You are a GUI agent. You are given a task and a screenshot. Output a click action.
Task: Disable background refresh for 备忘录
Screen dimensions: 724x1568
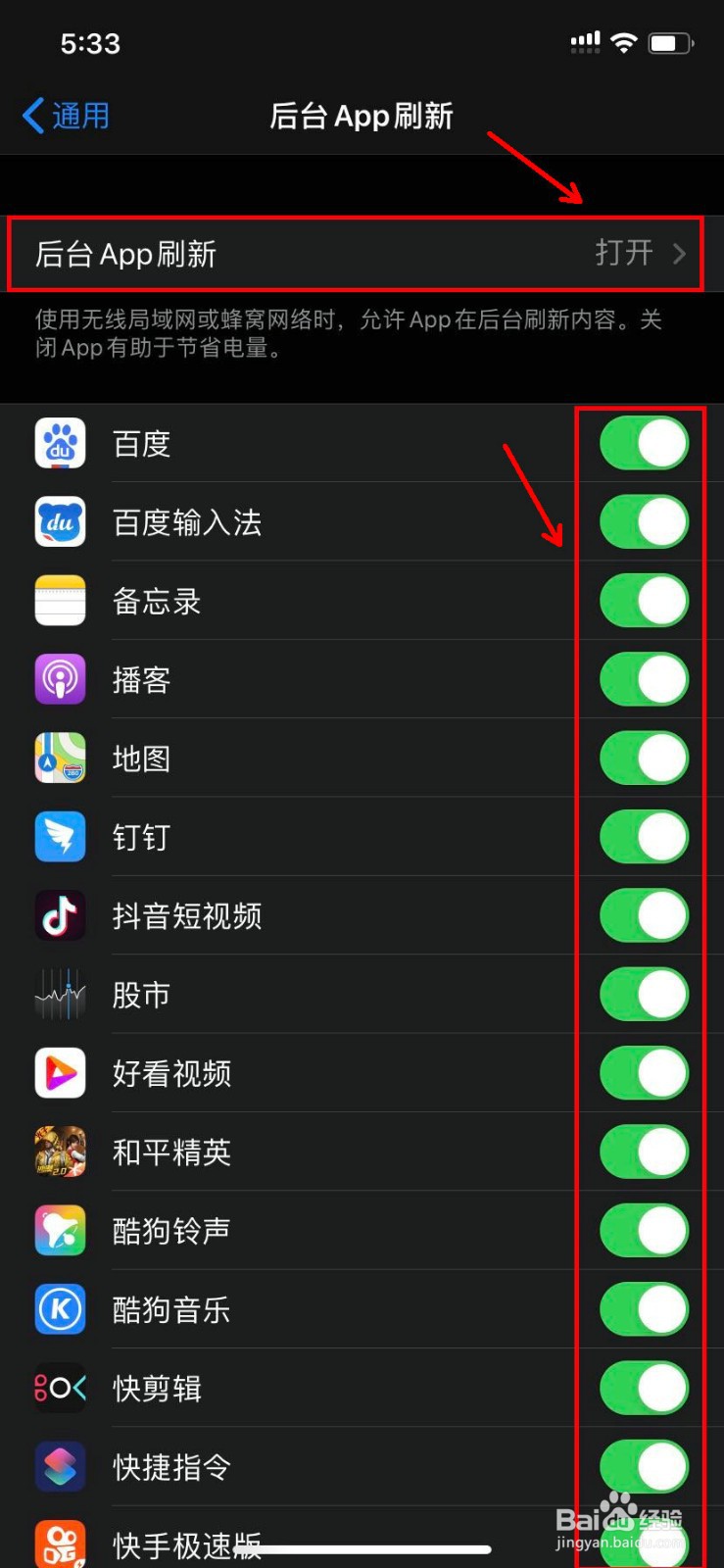pos(642,601)
